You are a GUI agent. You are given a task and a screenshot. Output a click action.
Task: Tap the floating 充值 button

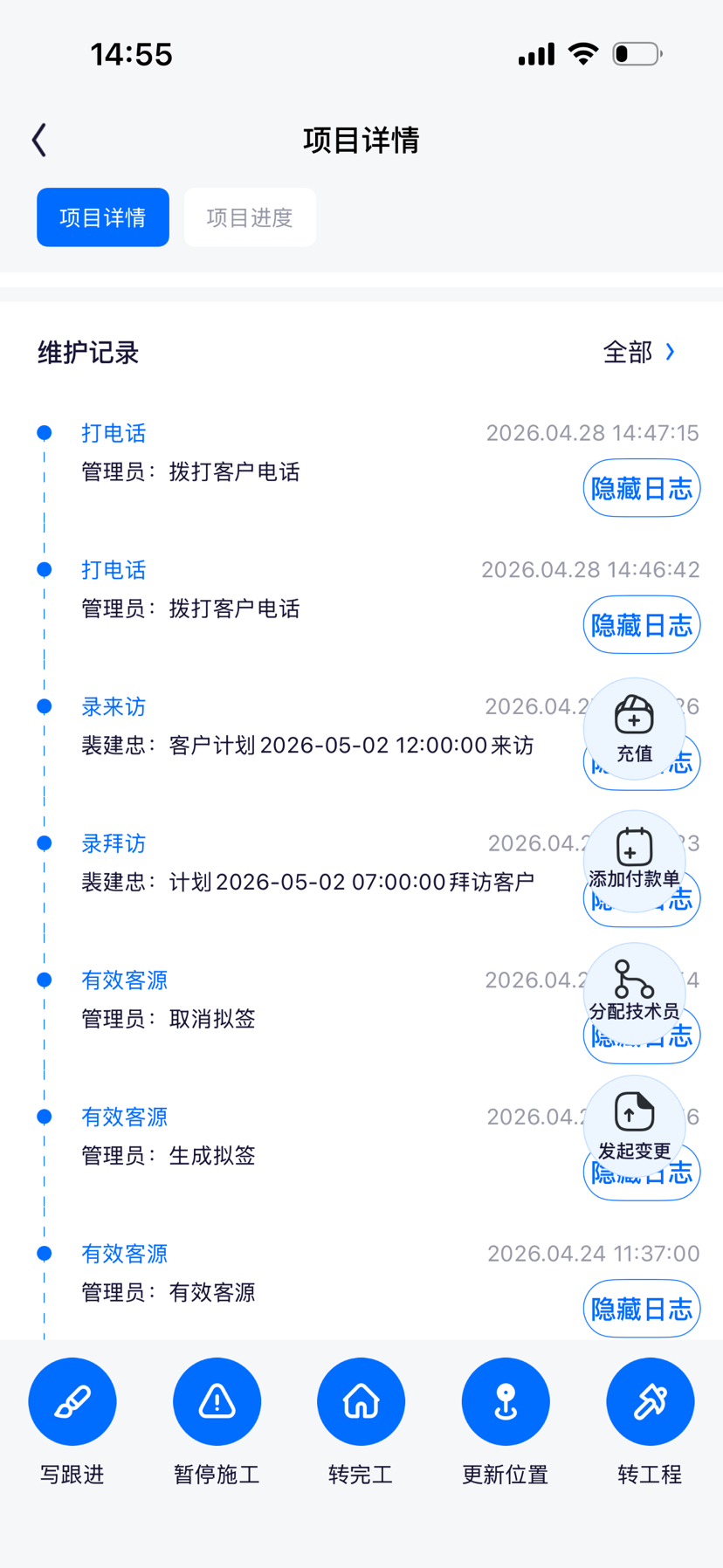pyautogui.click(x=635, y=729)
